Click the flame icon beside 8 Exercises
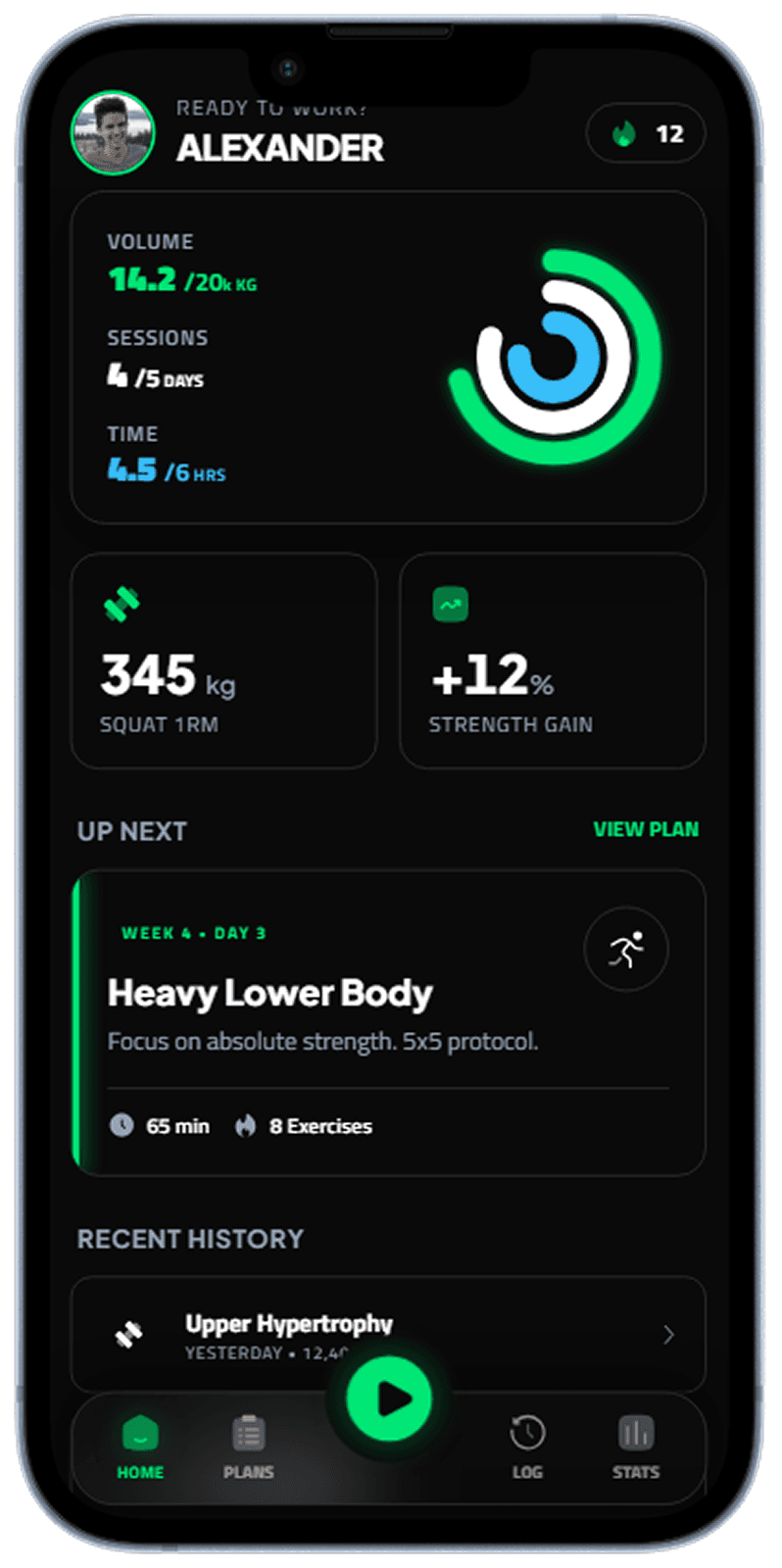The height and width of the screenshot is (1568, 782). (246, 1125)
